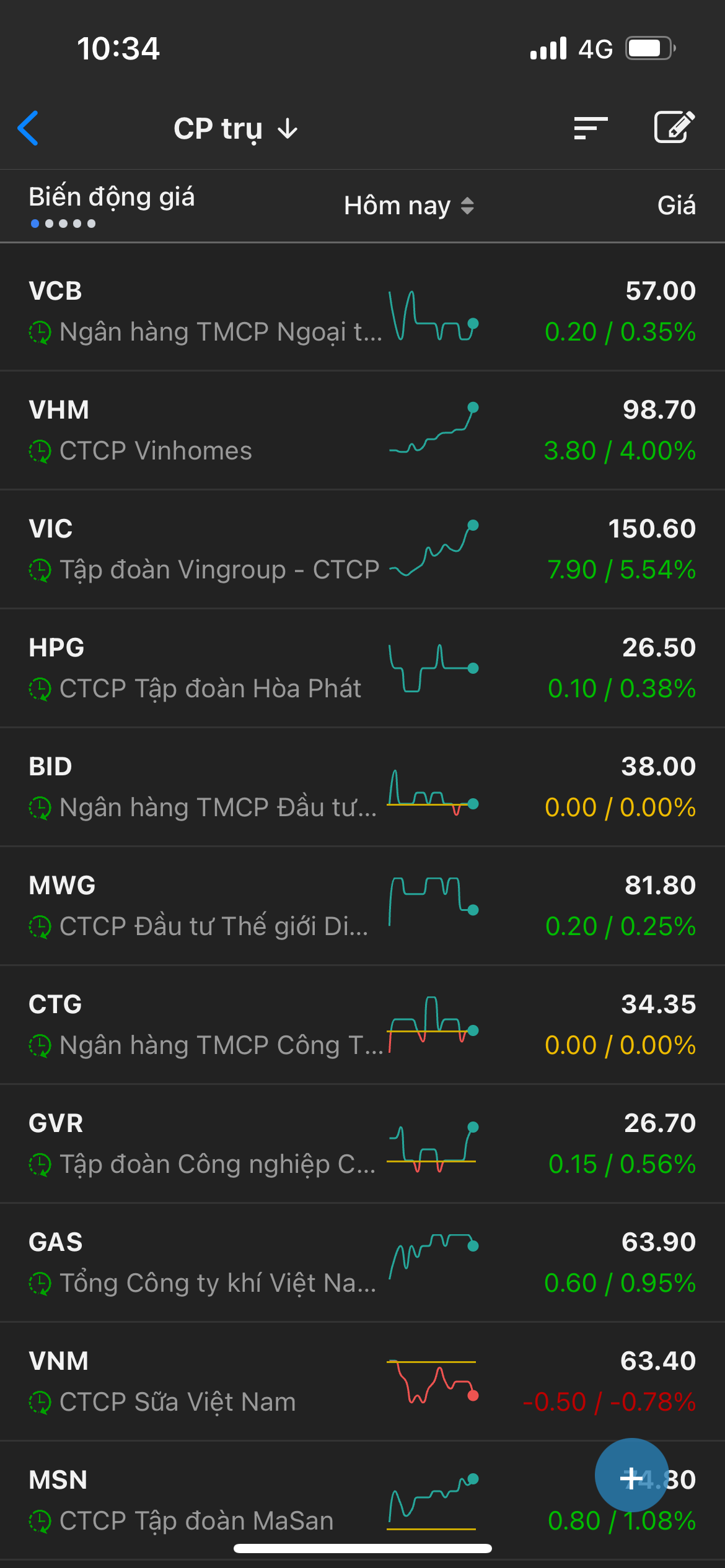Open the sort options icon
This screenshot has width=725, height=1568.
pyautogui.click(x=590, y=128)
